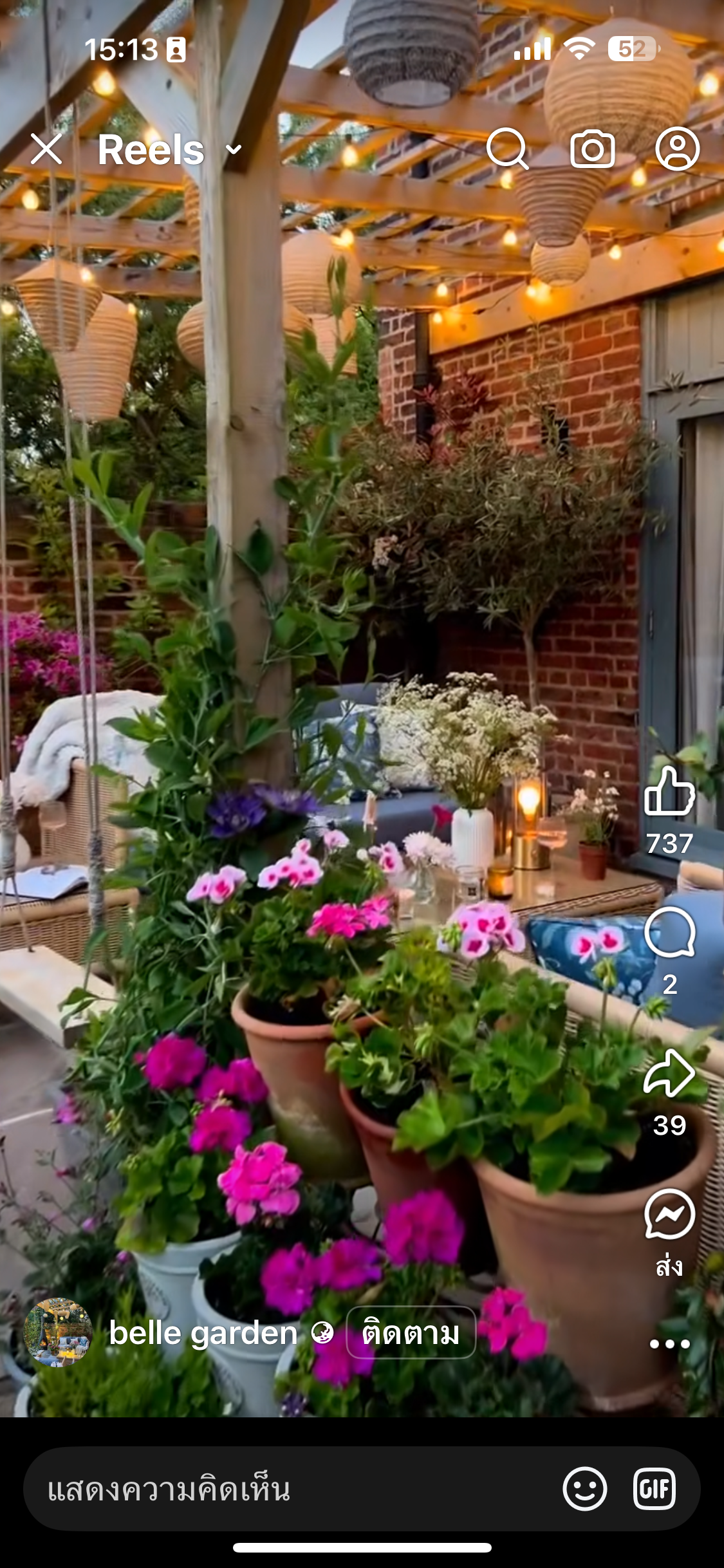
Task: Send this reel through Messenger
Action: click(x=669, y=1214)
